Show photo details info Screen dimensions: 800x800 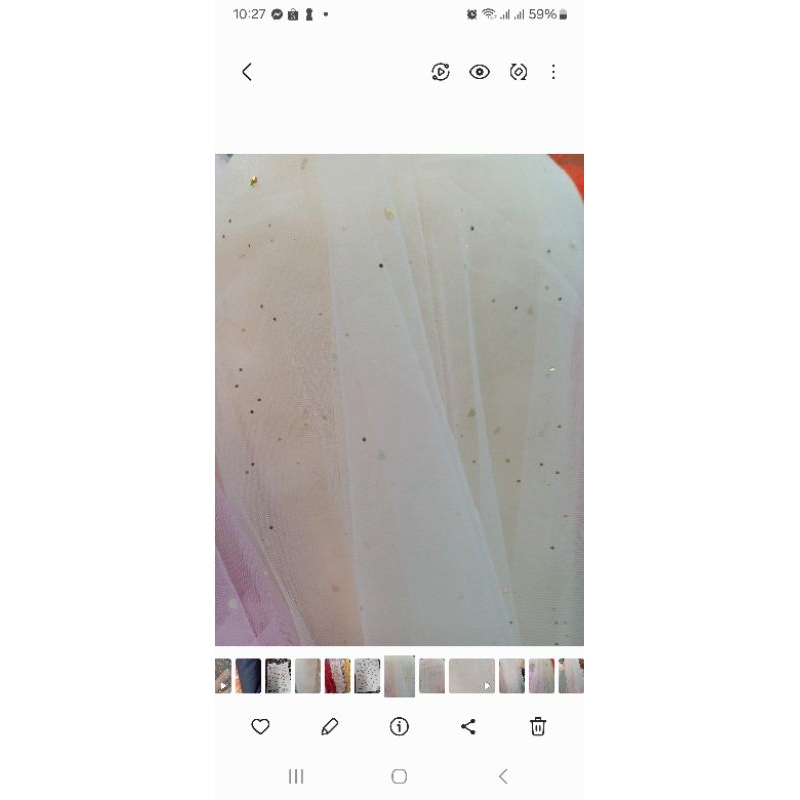pyautogui.click(x=399, y=727)
